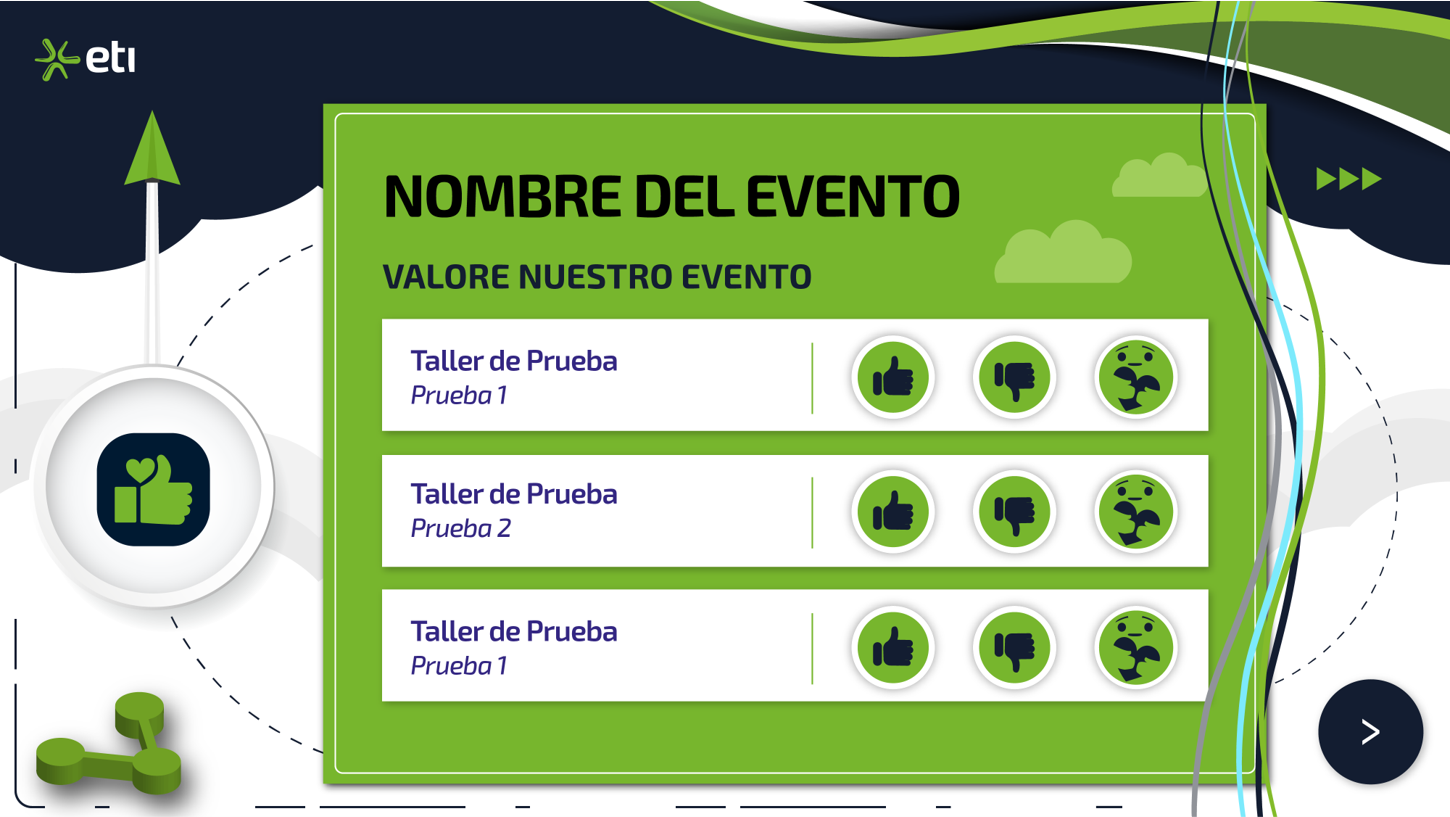Give Prueba 2 workshop a thumbs down
Image resolution: width=1450 pixels, height=817 pixels.
pos(1014,512)
